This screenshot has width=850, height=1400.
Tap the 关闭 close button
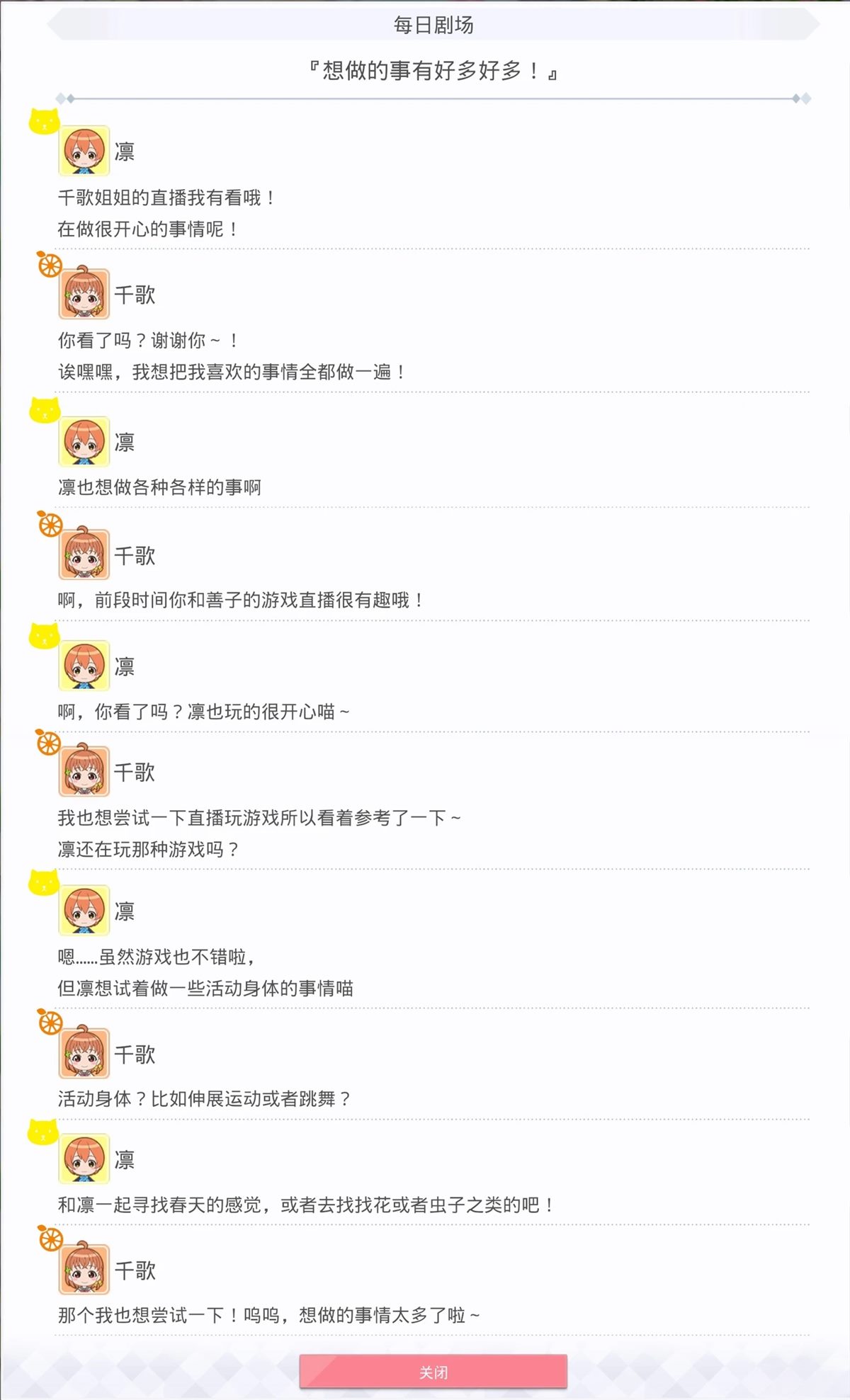coord(433,1372)
